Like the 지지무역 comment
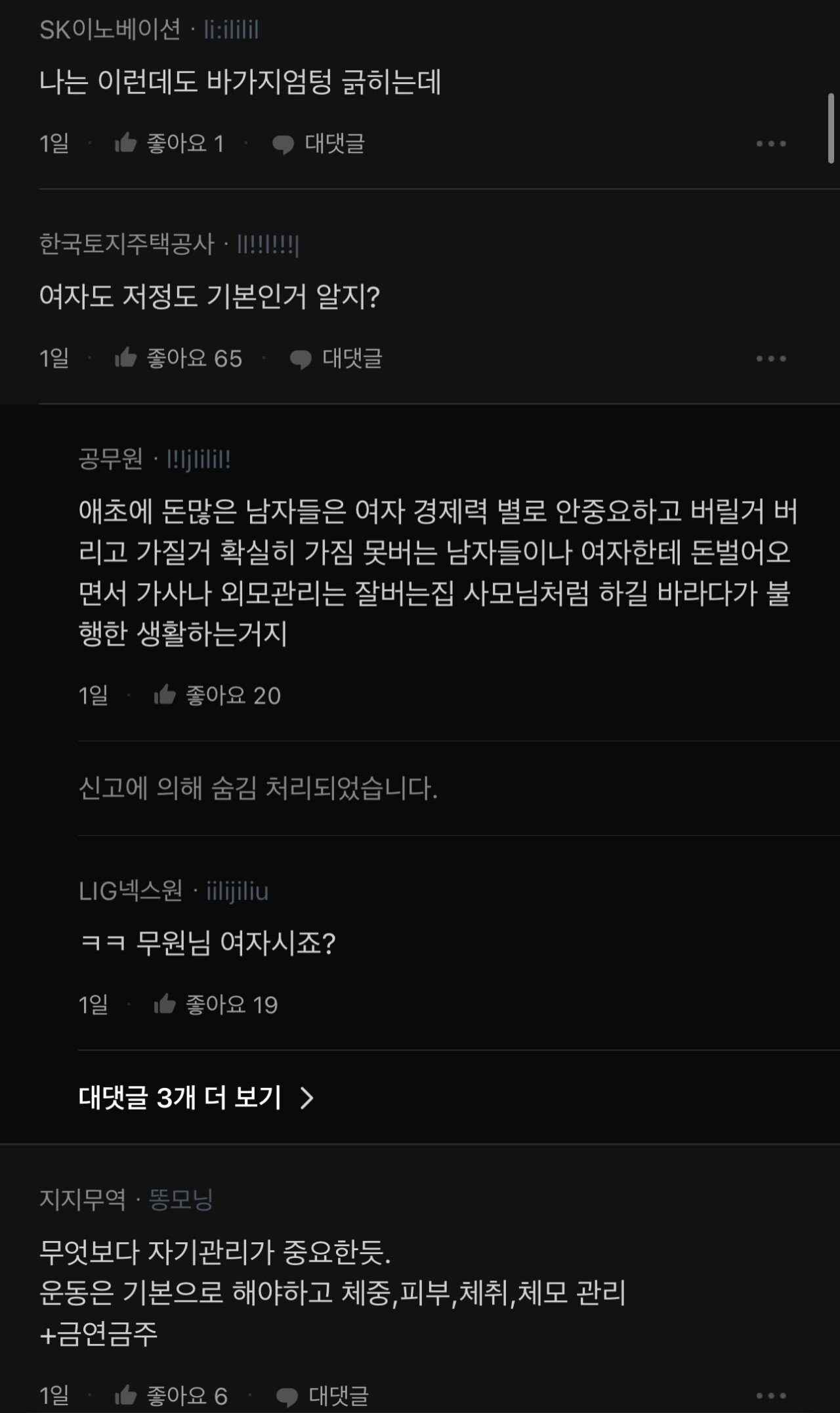840x1413 pixels. point(171,1396)
